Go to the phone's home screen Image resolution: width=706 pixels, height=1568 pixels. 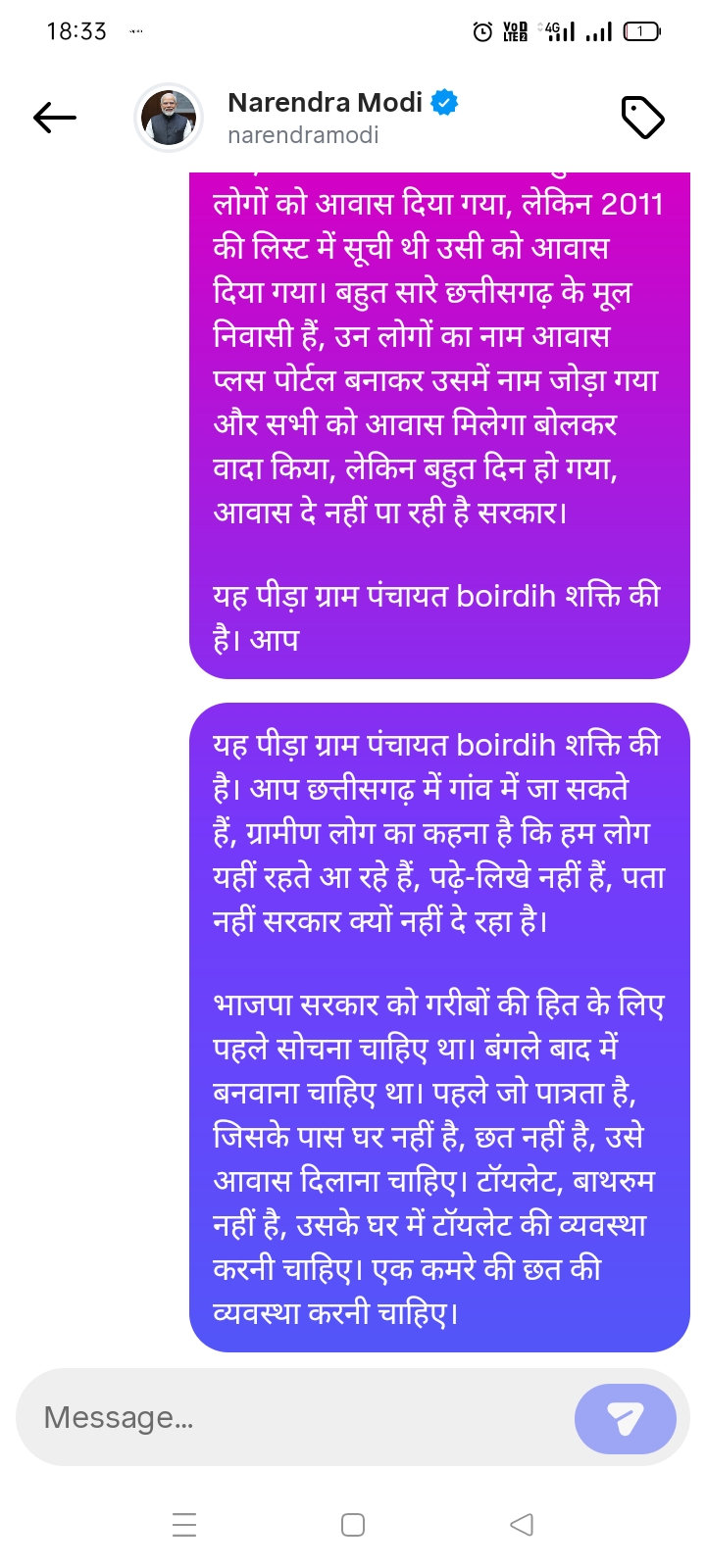pos(353,1525)
